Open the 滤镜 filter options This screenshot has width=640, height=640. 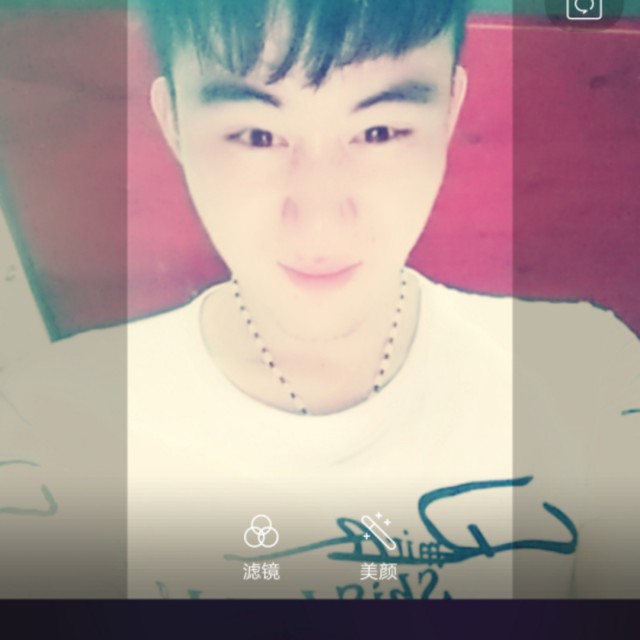click(261, 546)
